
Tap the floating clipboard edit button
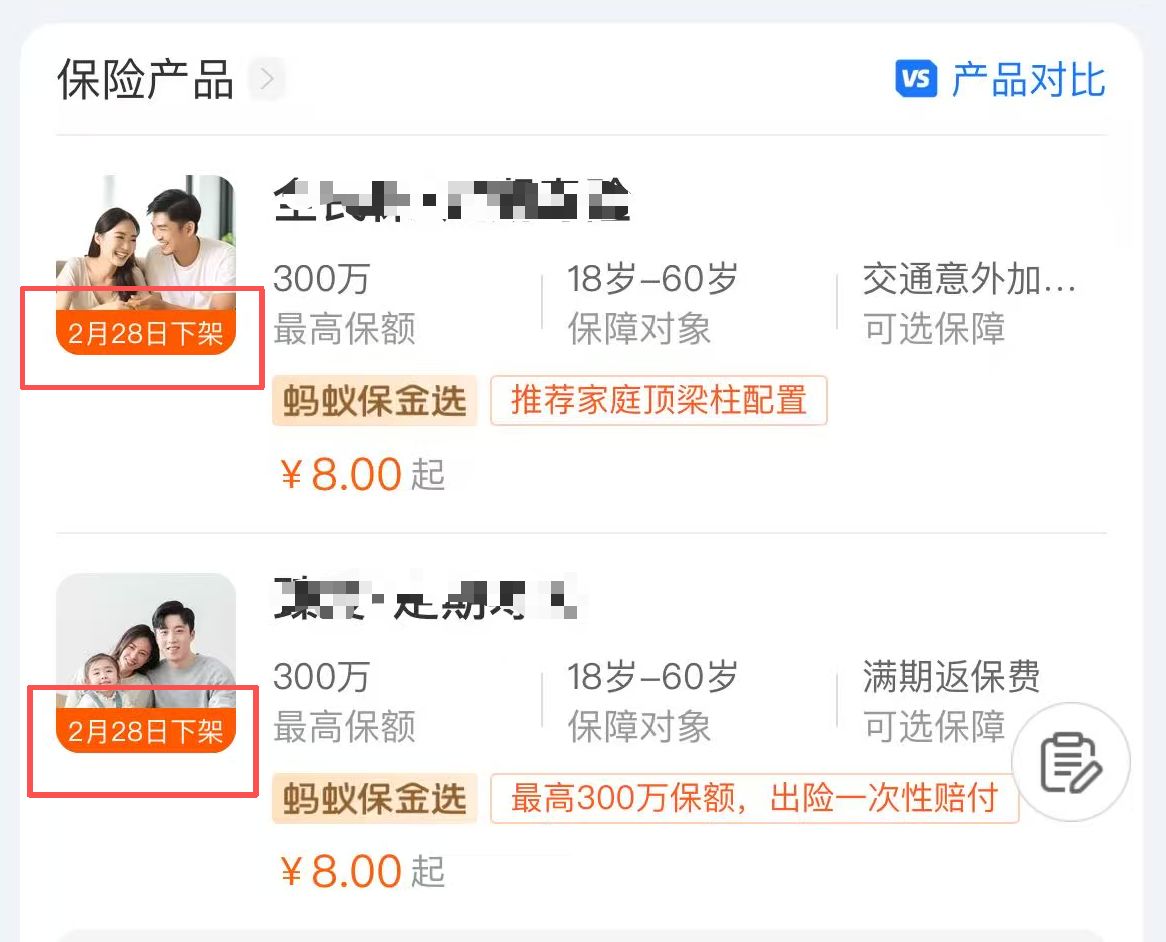coord(1070,763)
